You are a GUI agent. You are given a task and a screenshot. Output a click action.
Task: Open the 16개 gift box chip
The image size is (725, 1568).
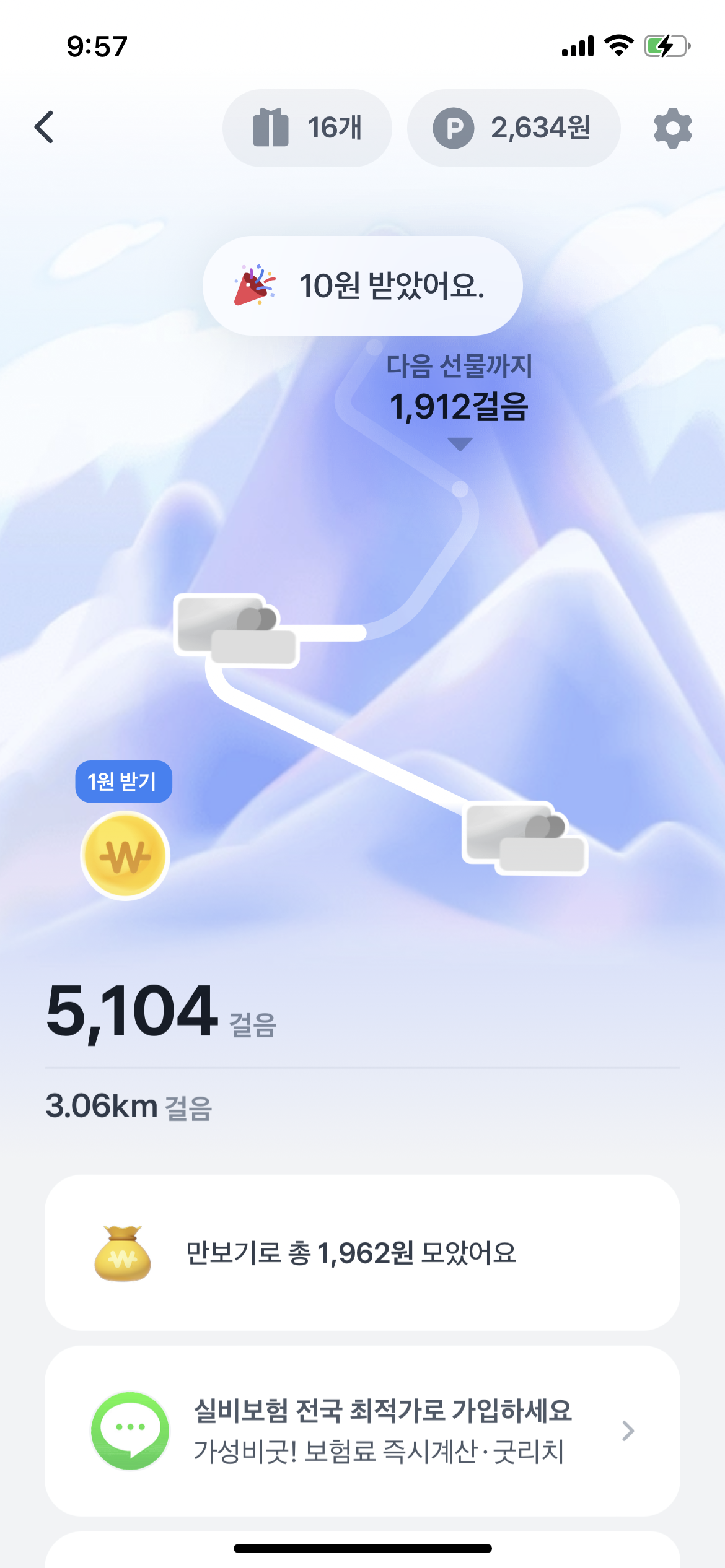tap(307, 128)
